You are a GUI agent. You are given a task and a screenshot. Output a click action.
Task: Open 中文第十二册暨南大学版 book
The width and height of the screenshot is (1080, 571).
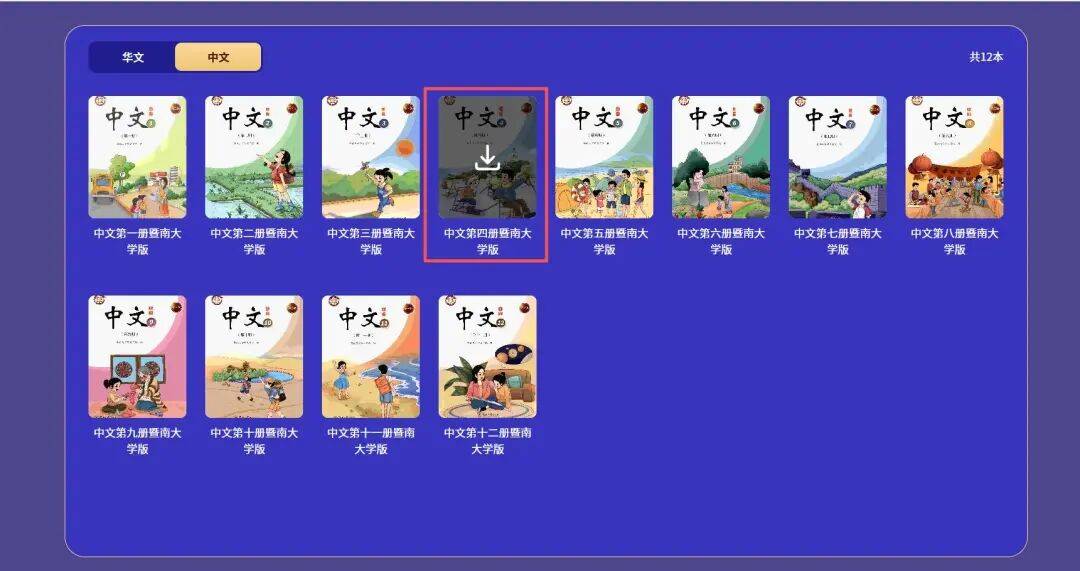point(487,356)
